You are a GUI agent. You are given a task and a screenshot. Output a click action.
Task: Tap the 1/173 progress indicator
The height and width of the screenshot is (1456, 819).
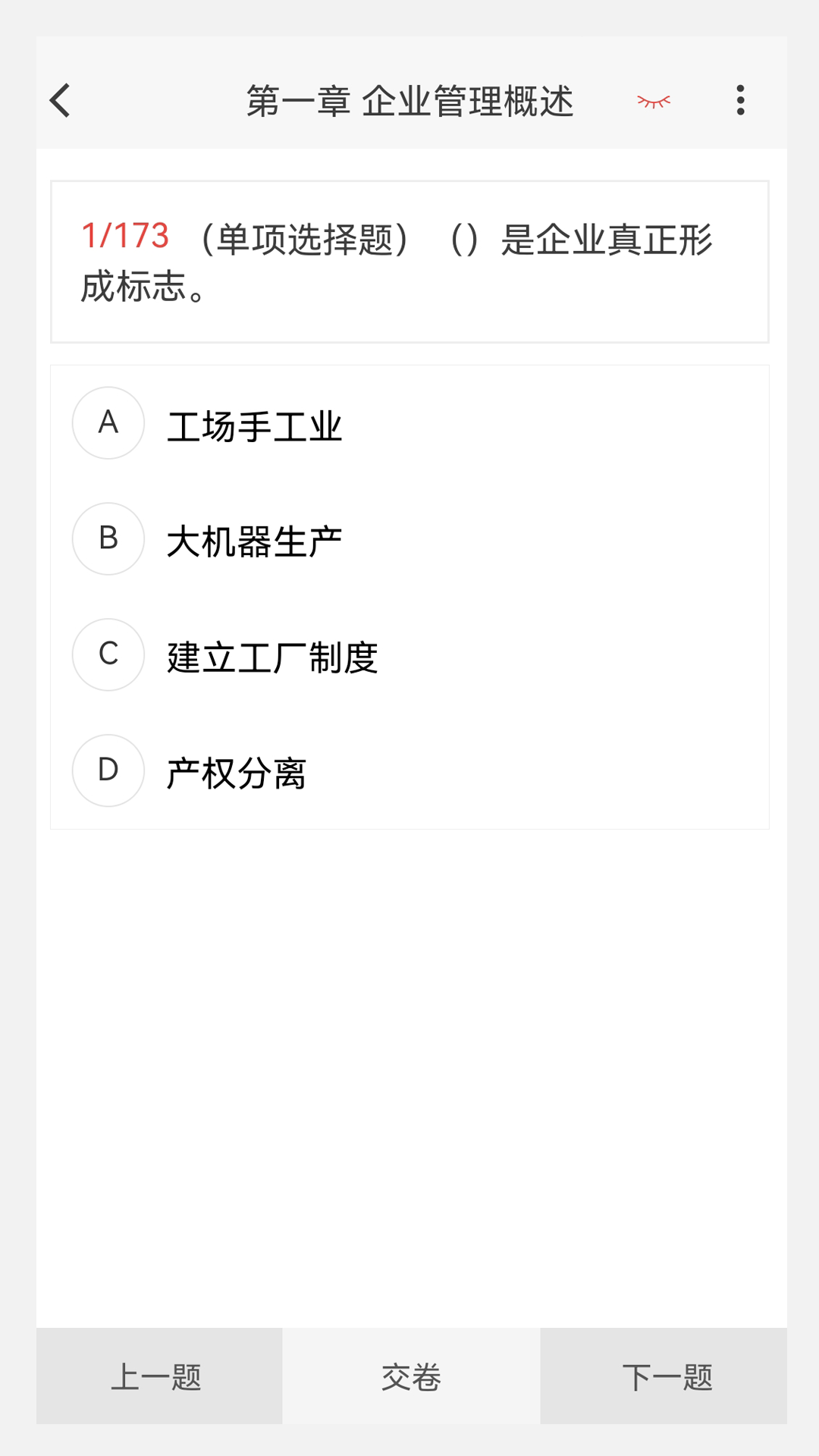(125, 235)
